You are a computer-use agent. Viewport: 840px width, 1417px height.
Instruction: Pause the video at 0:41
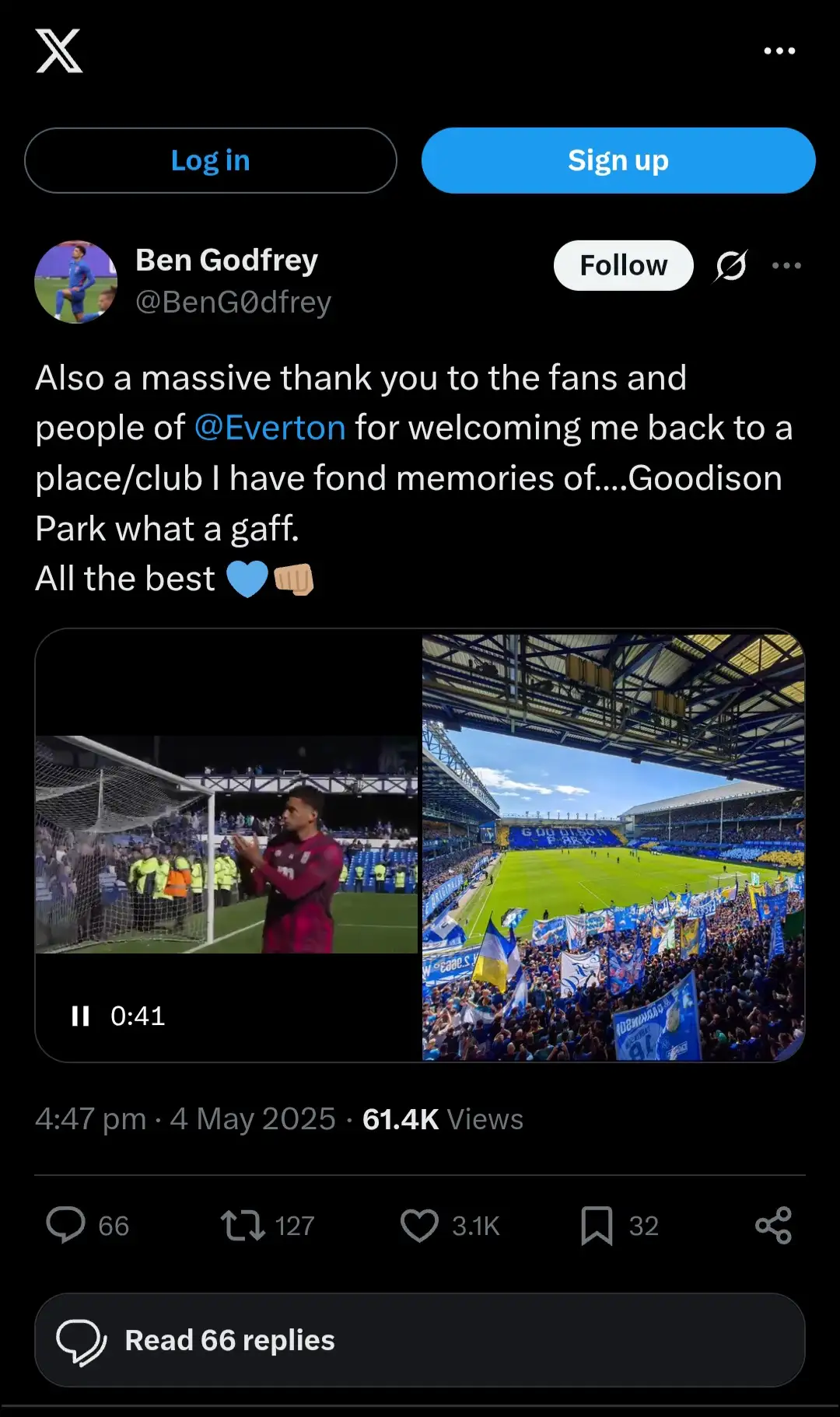click(x=80, y=1016)
